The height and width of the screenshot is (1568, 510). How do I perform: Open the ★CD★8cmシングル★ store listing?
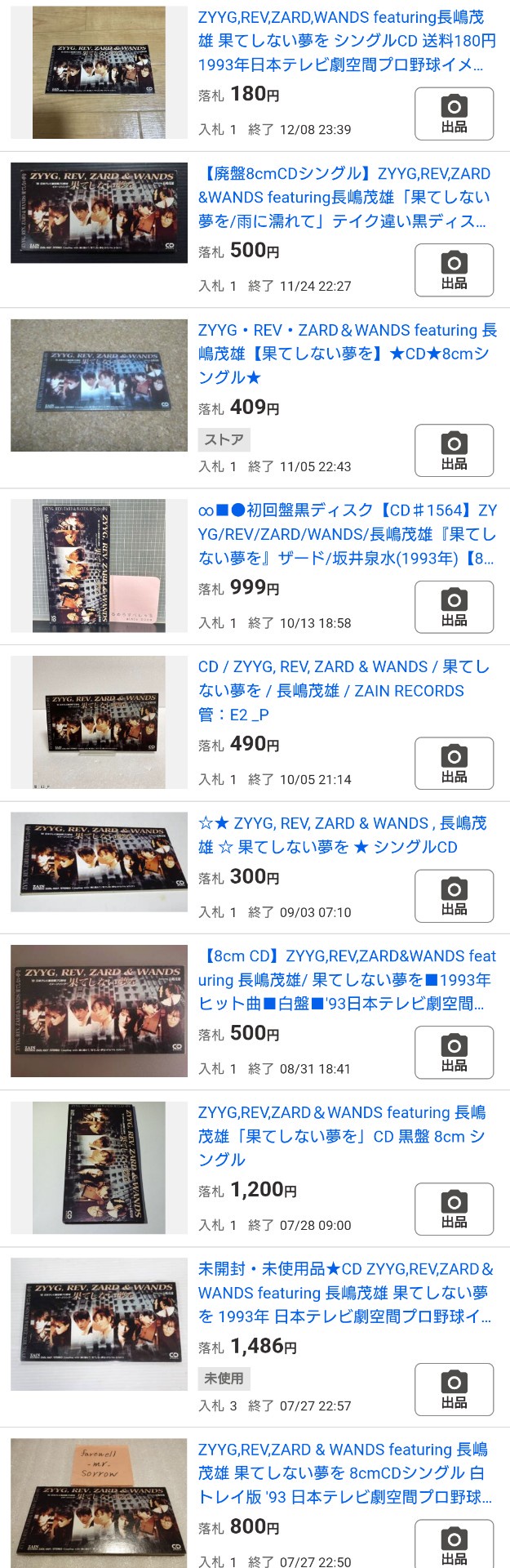coord(347,353)
